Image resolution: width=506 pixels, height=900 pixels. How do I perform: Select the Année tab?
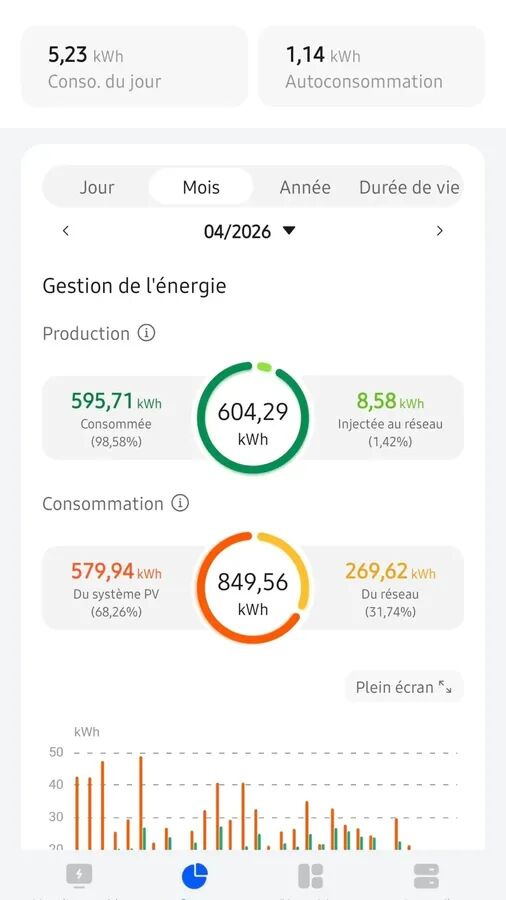[x=305, y=187]
